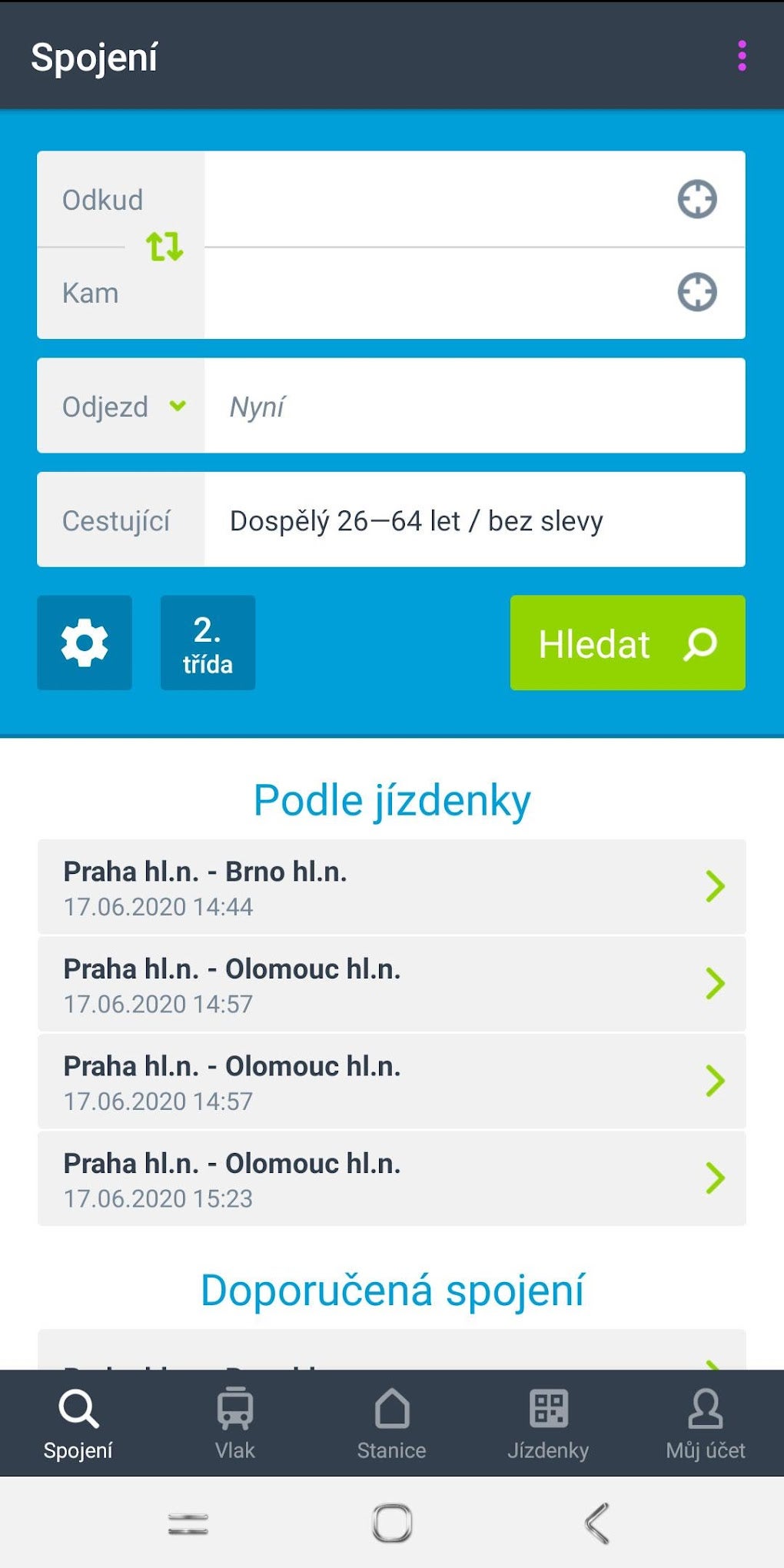Enter departure station in Odkud field
Viewport: 784px width, 1568px height.
click(x=438, y=200)
